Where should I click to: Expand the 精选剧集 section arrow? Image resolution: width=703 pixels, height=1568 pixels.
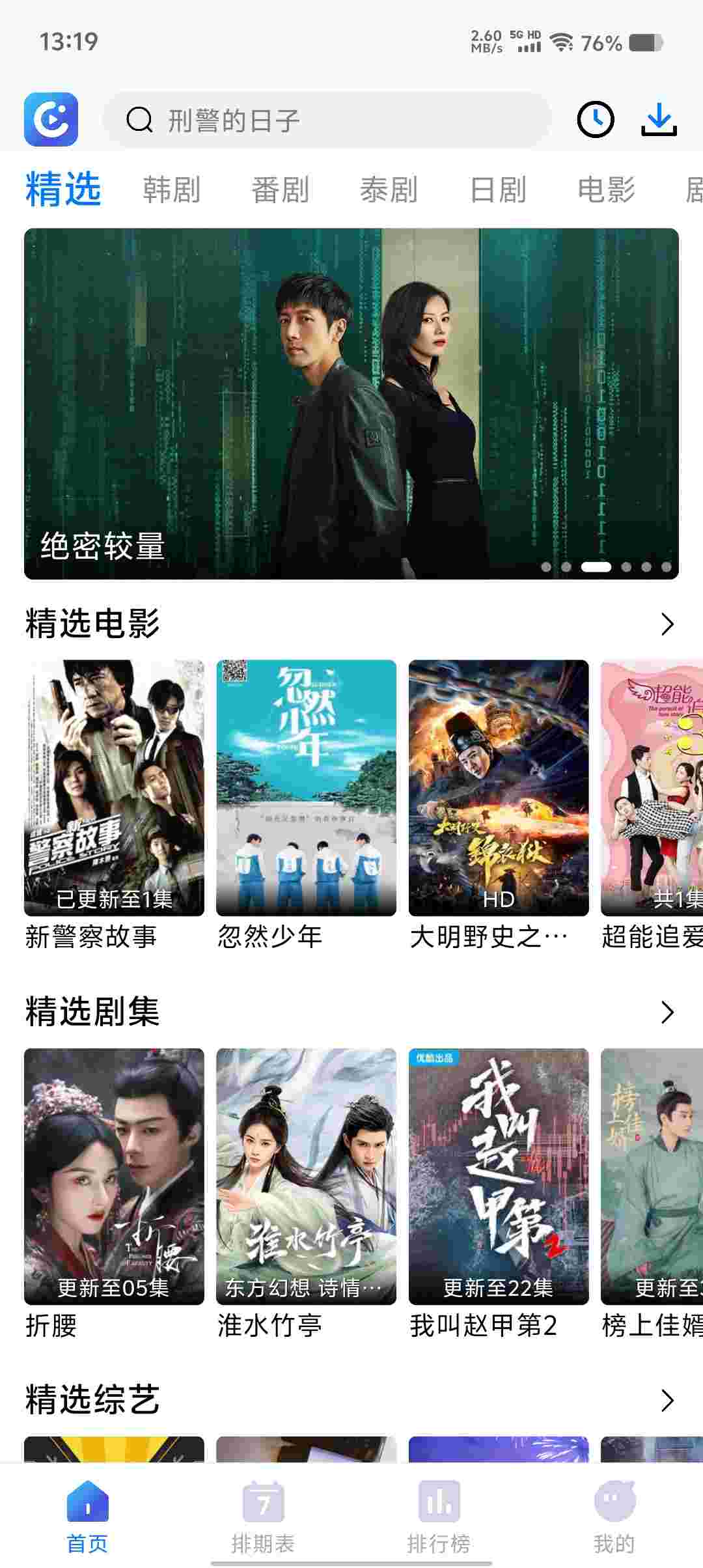click(667, 1012)
